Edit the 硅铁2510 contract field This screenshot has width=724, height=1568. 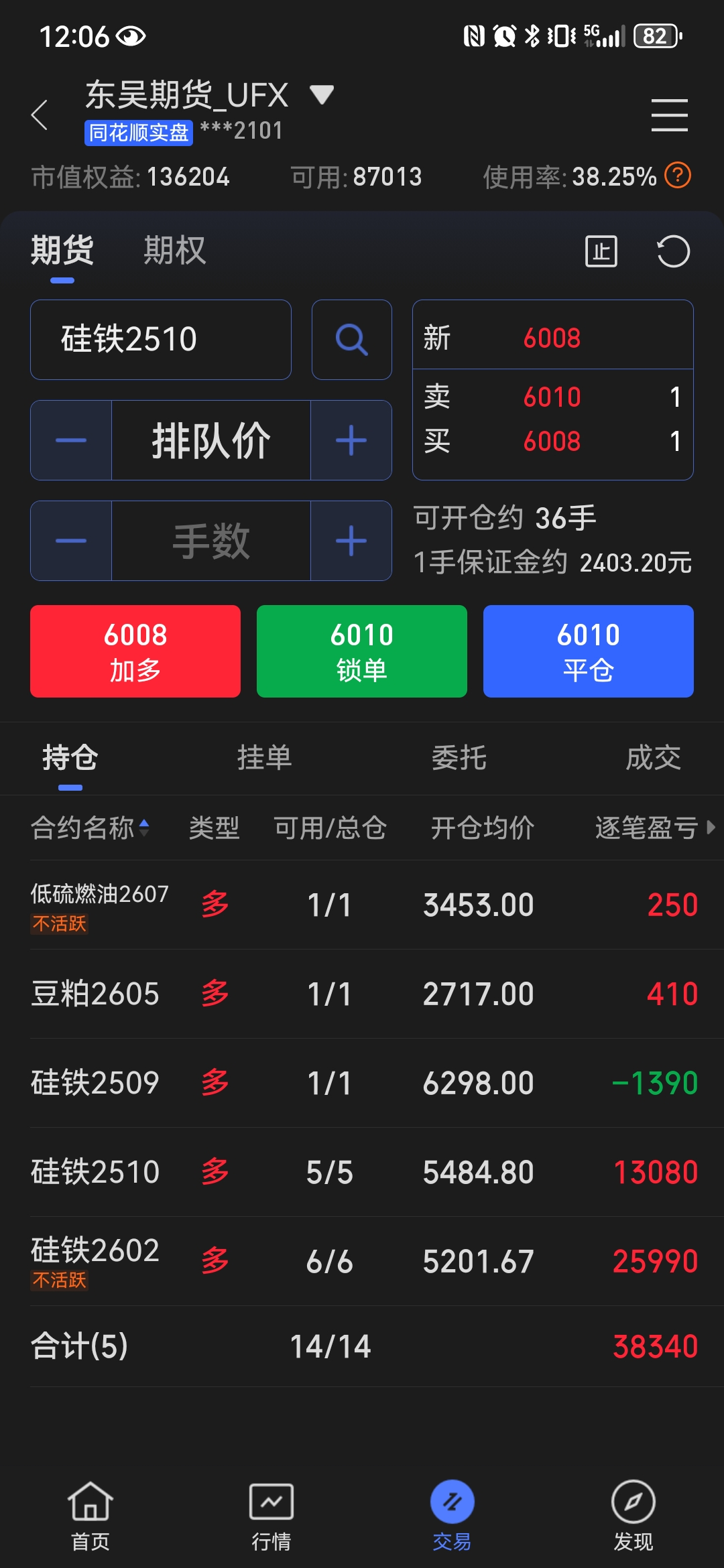(161, 340)
